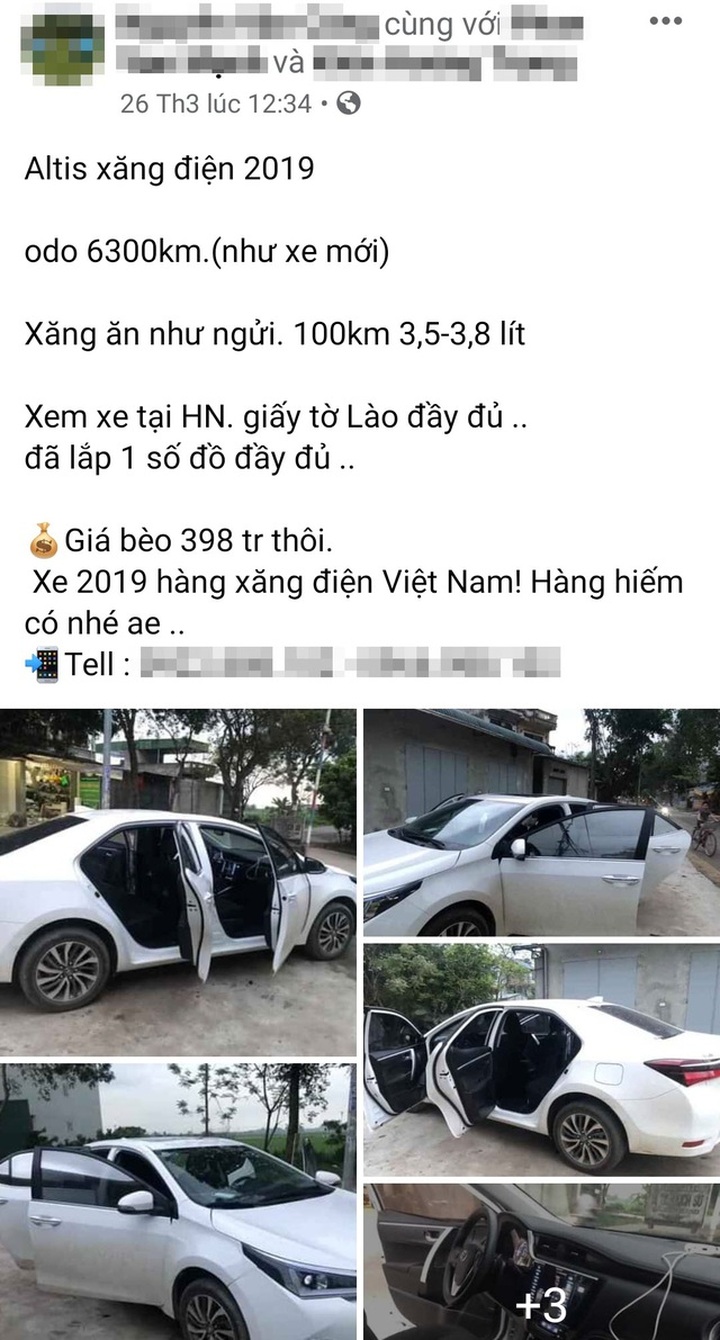Viewport: 720px width, 1340px height.
Task: Open the top-right photo of the white sedan side
Action: (540, 820)
